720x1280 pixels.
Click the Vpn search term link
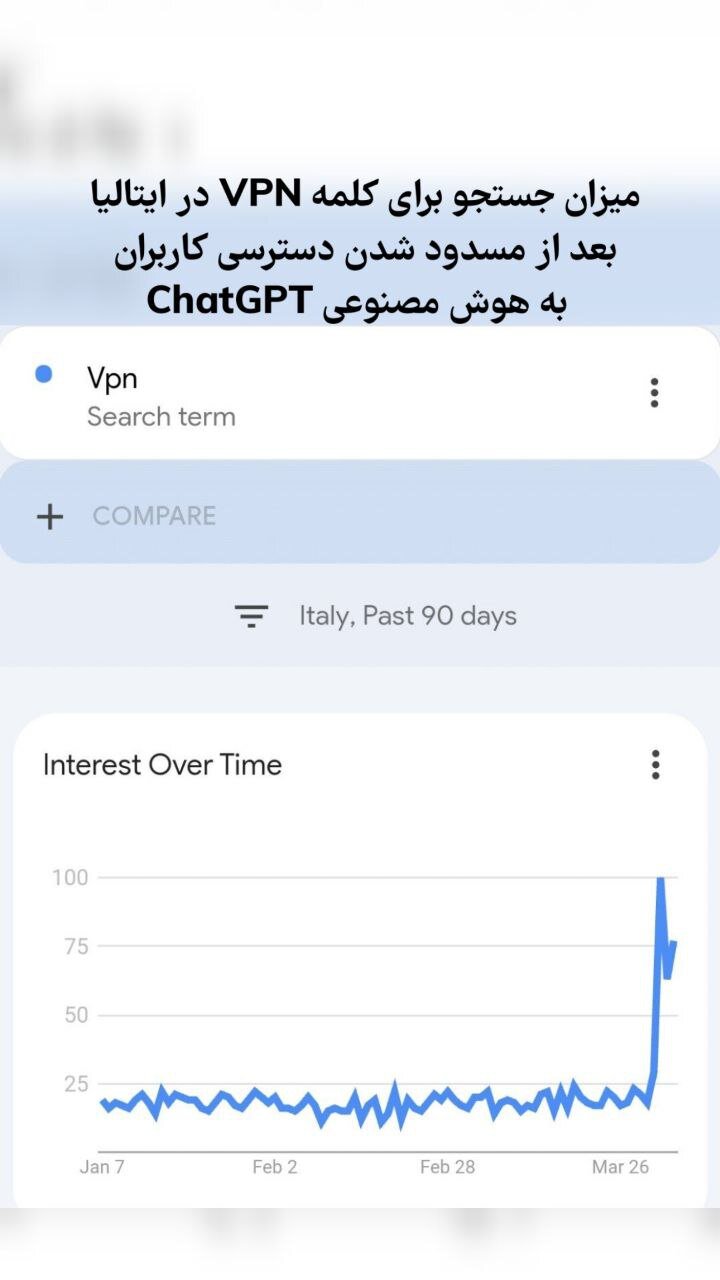[110, 378]
